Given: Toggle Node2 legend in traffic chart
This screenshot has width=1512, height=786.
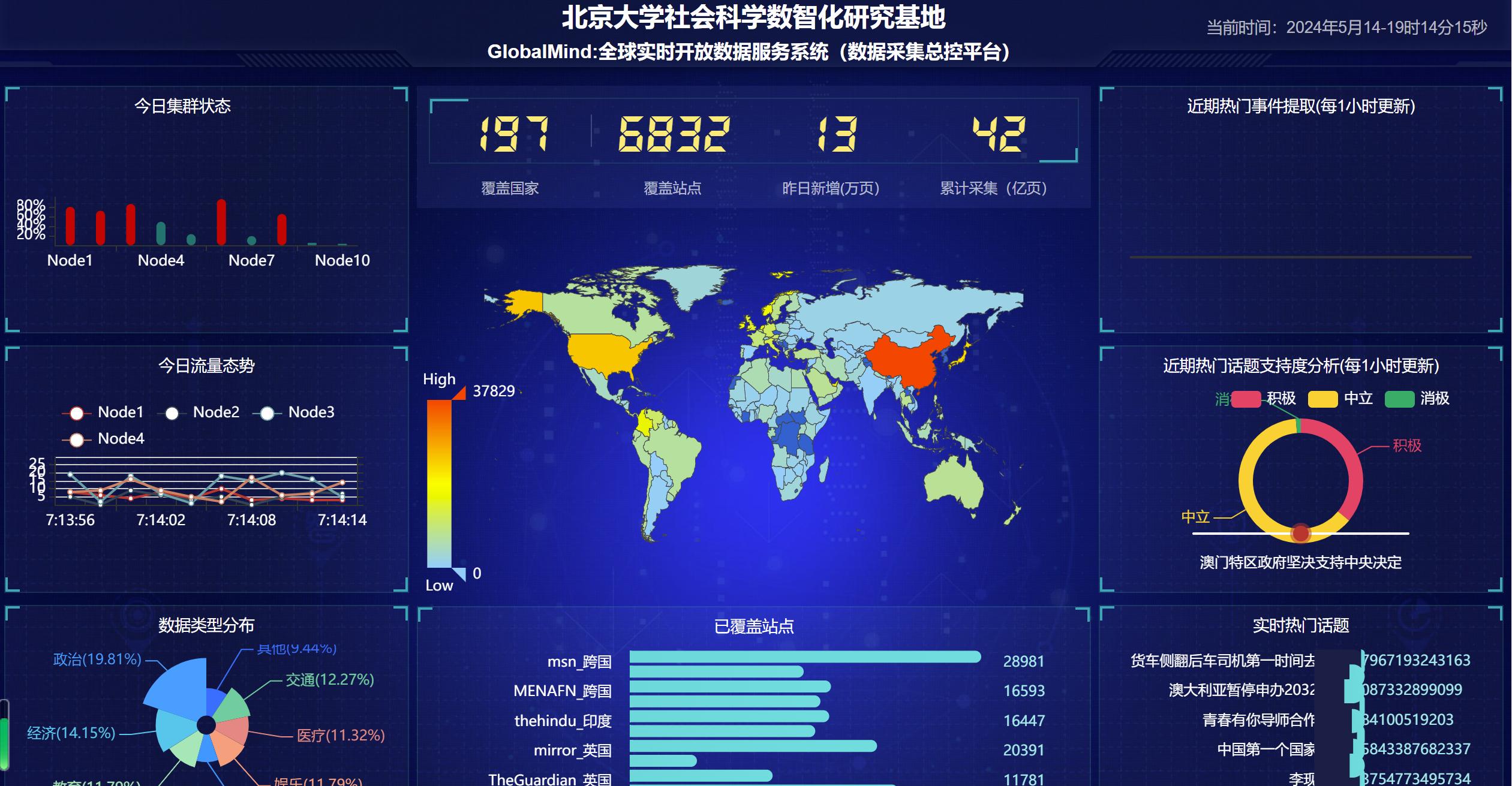Looking at the screenshot, I should coord(198,412).
